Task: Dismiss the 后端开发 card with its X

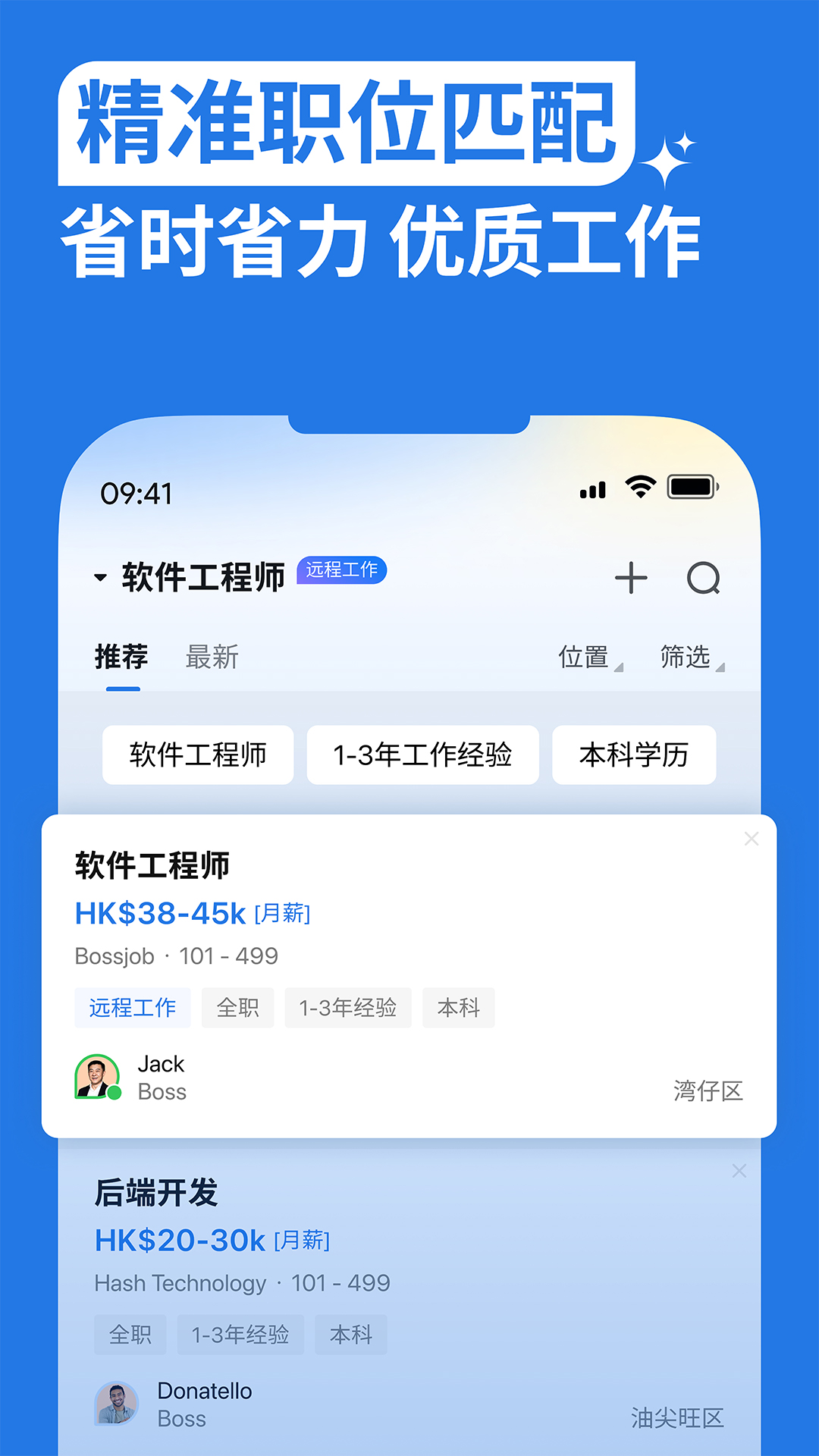Action: pos(739,1170)
